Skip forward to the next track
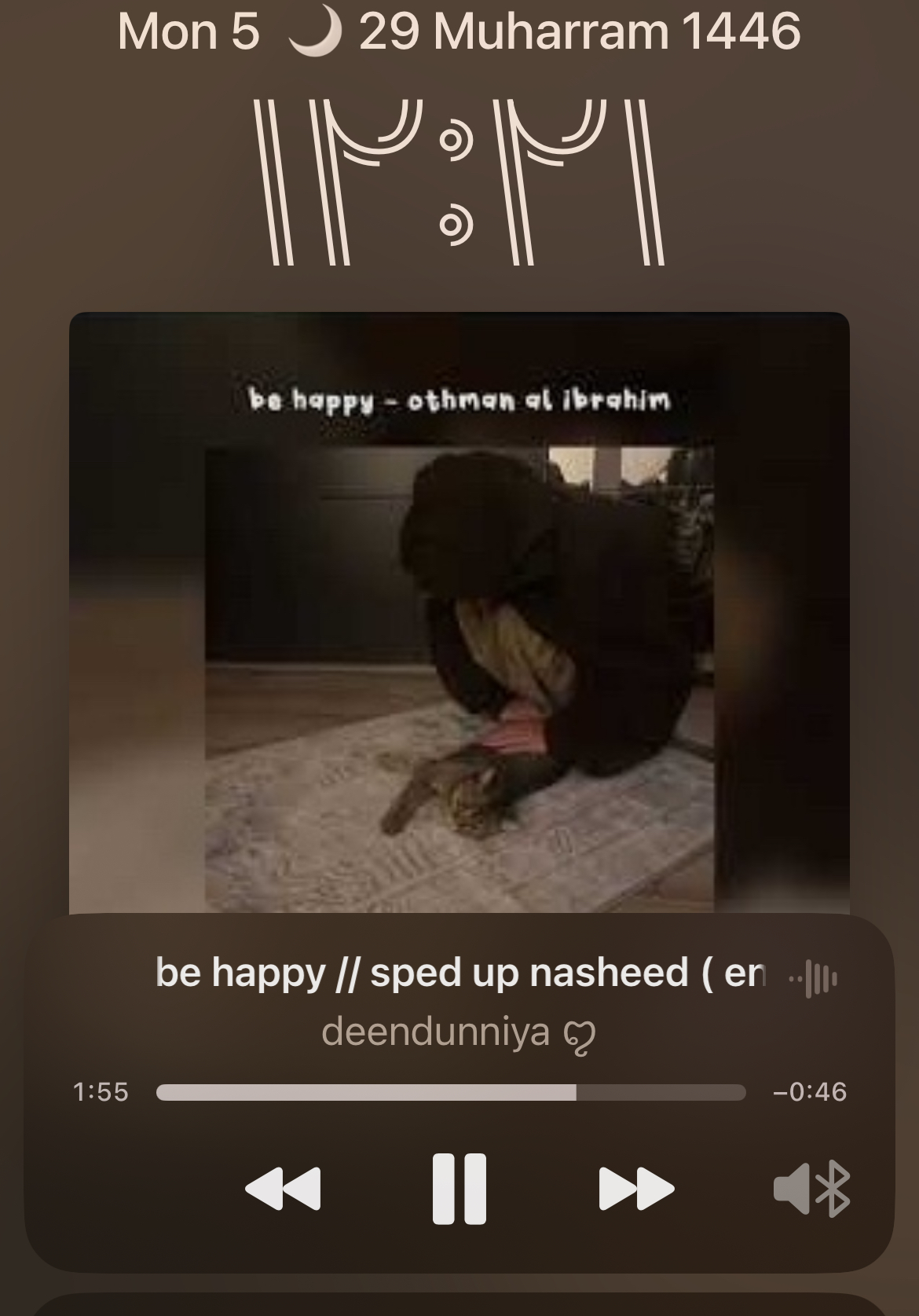Viewport: 919px width, 1316px height. [636, 1189]
